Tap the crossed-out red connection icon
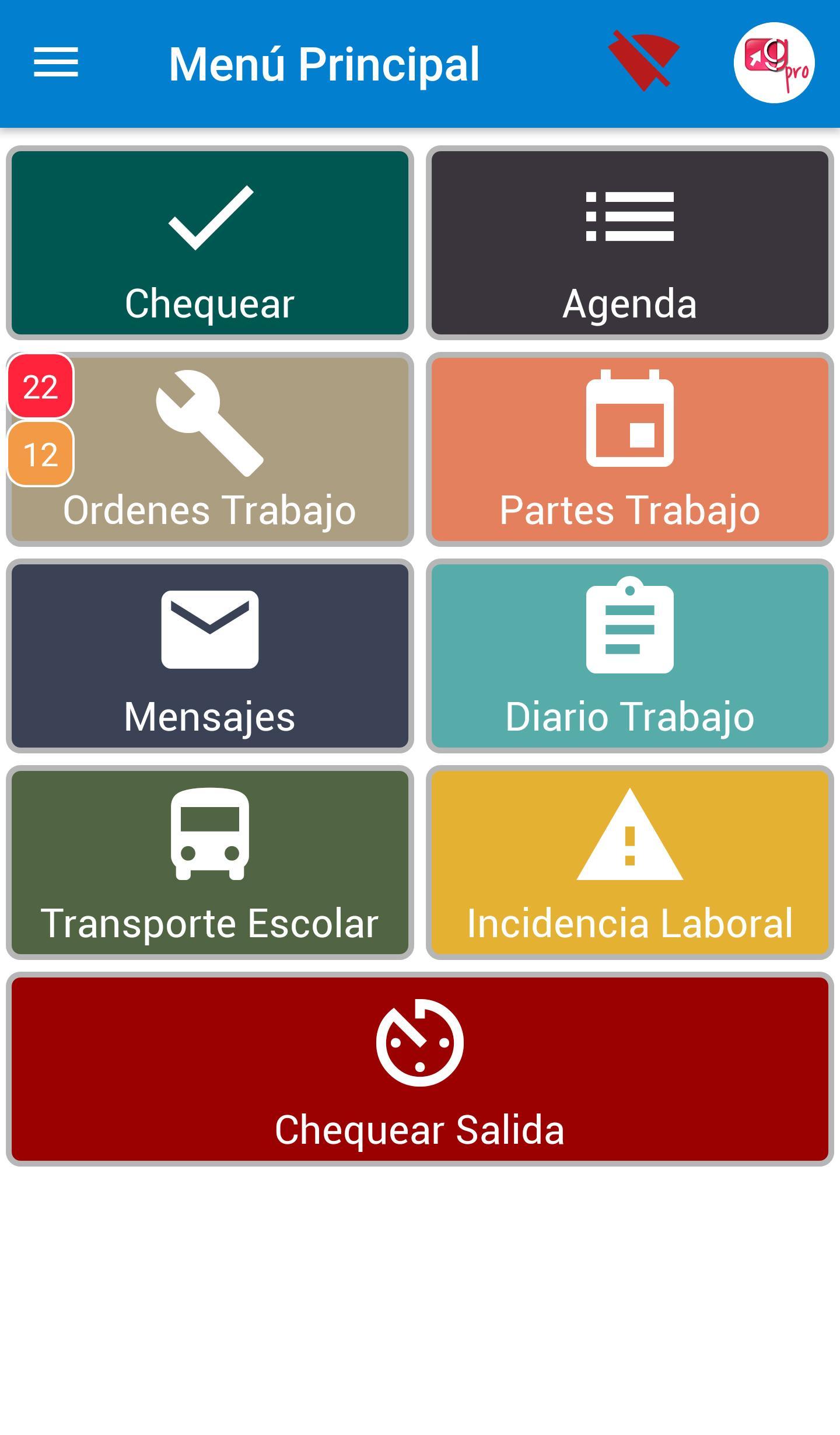Screen dimensions: 840x1435 644,62
